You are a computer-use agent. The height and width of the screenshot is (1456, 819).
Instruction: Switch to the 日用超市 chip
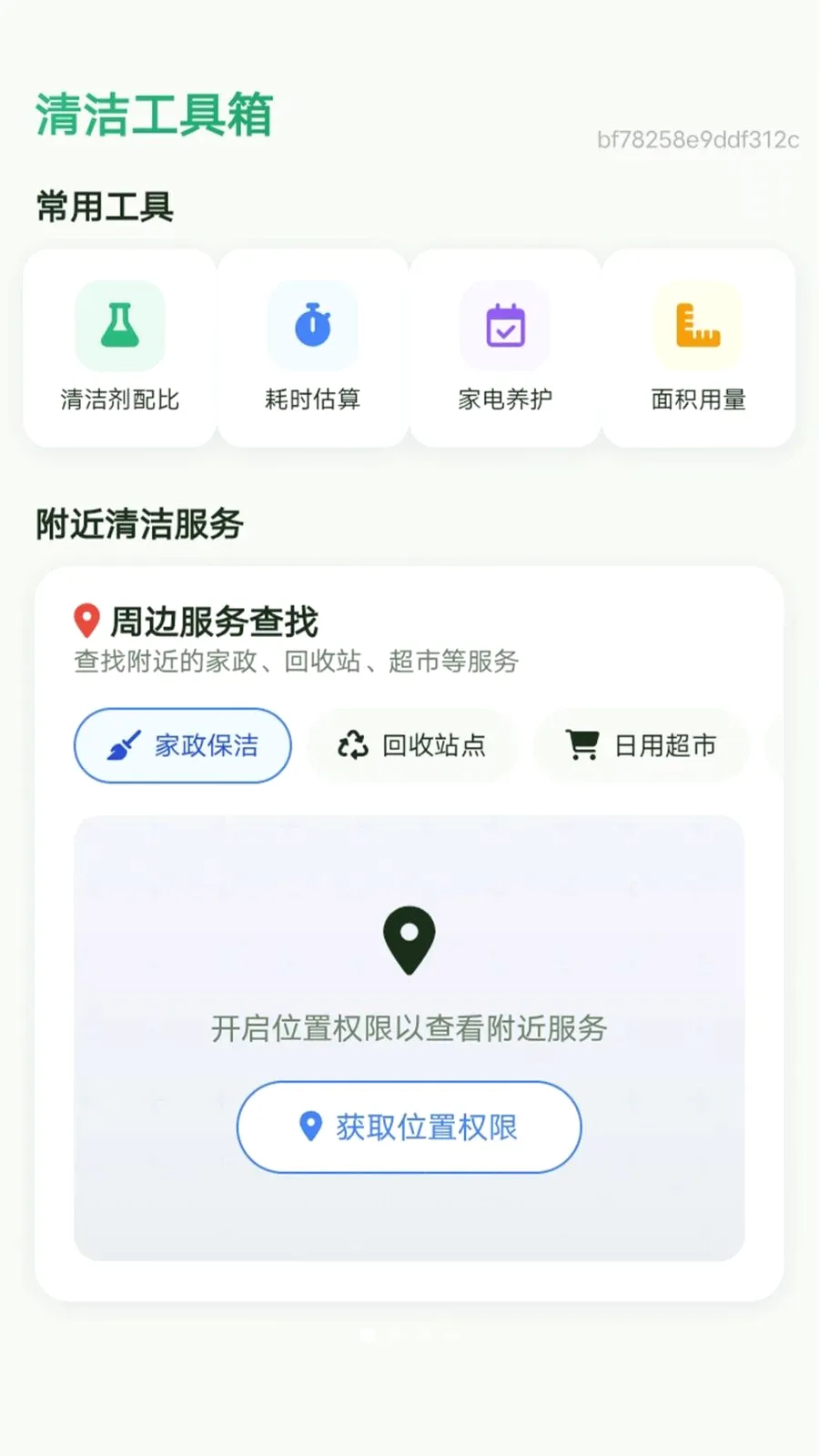(x=642, y=745)
